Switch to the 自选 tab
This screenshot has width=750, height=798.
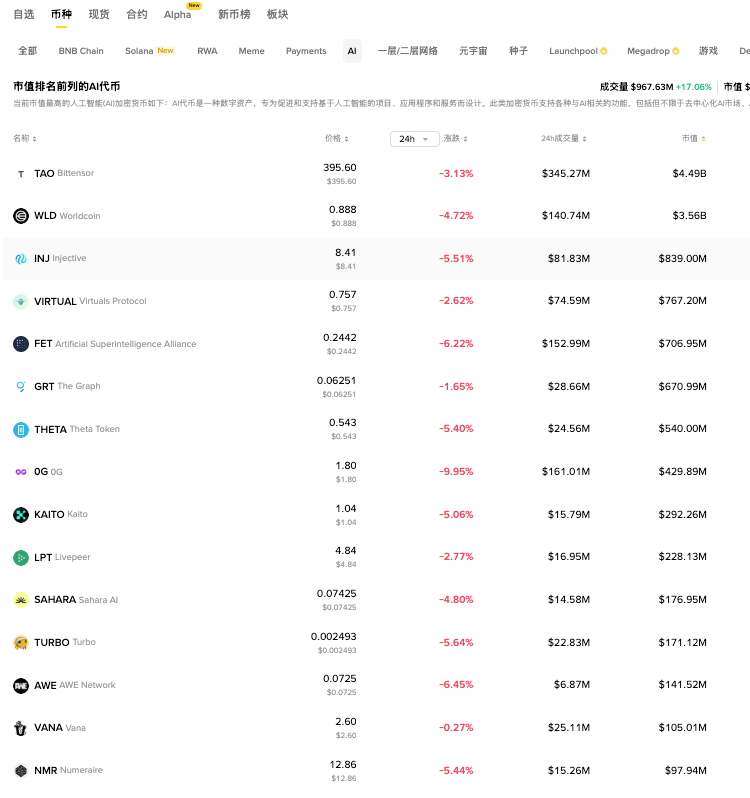point(23,15)
